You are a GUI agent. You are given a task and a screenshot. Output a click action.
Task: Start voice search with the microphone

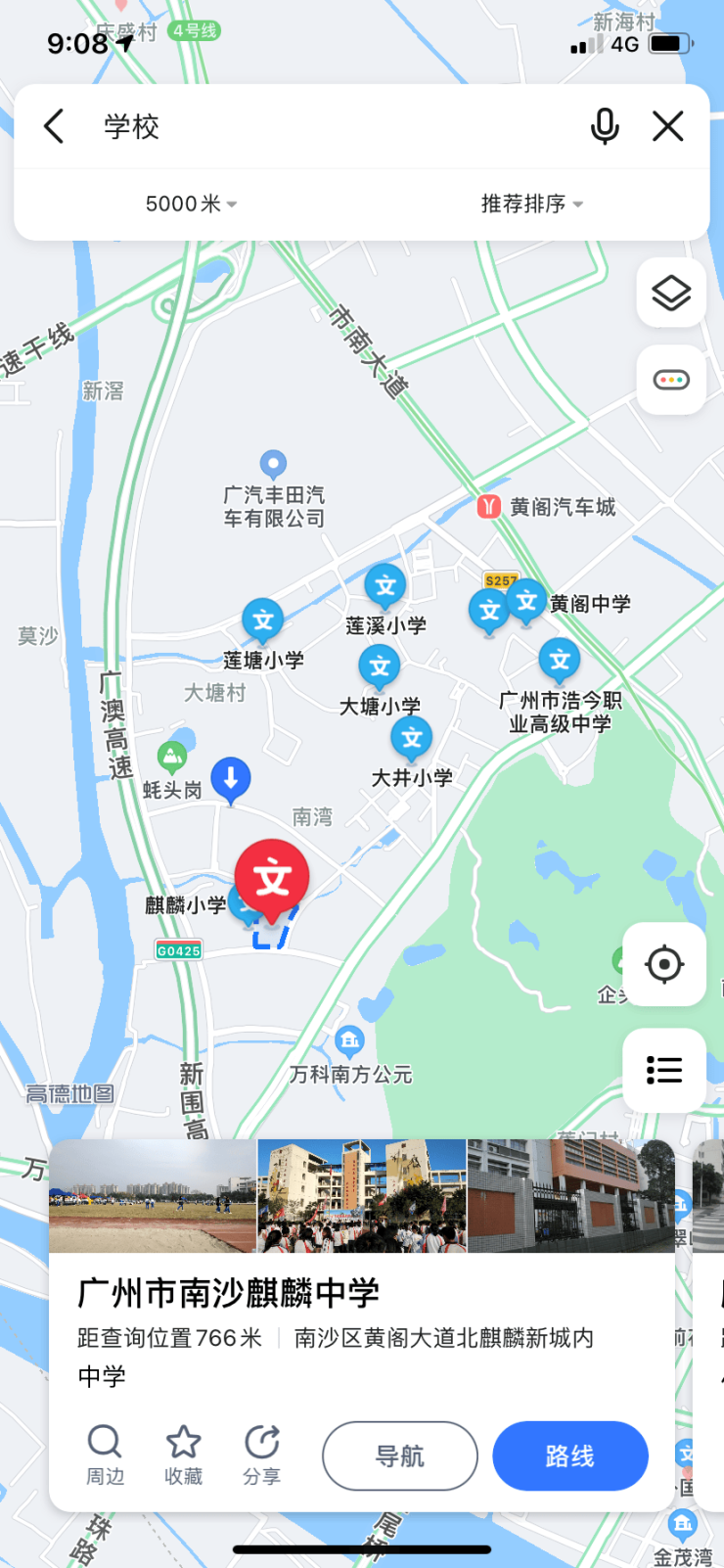pyautogui.click(x=605, y=126)
